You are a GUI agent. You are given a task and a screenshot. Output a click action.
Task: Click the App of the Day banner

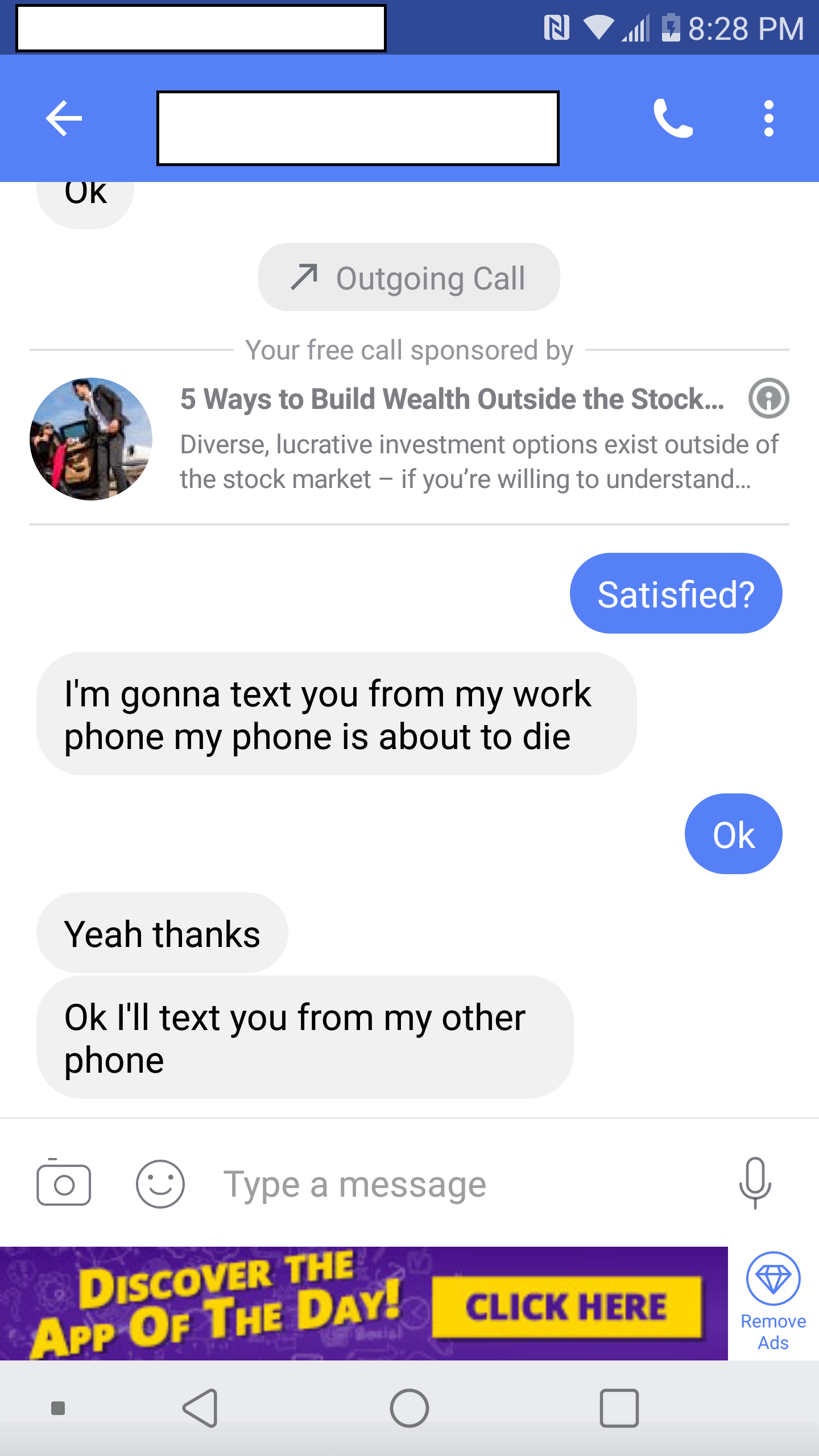point(364,1304)
